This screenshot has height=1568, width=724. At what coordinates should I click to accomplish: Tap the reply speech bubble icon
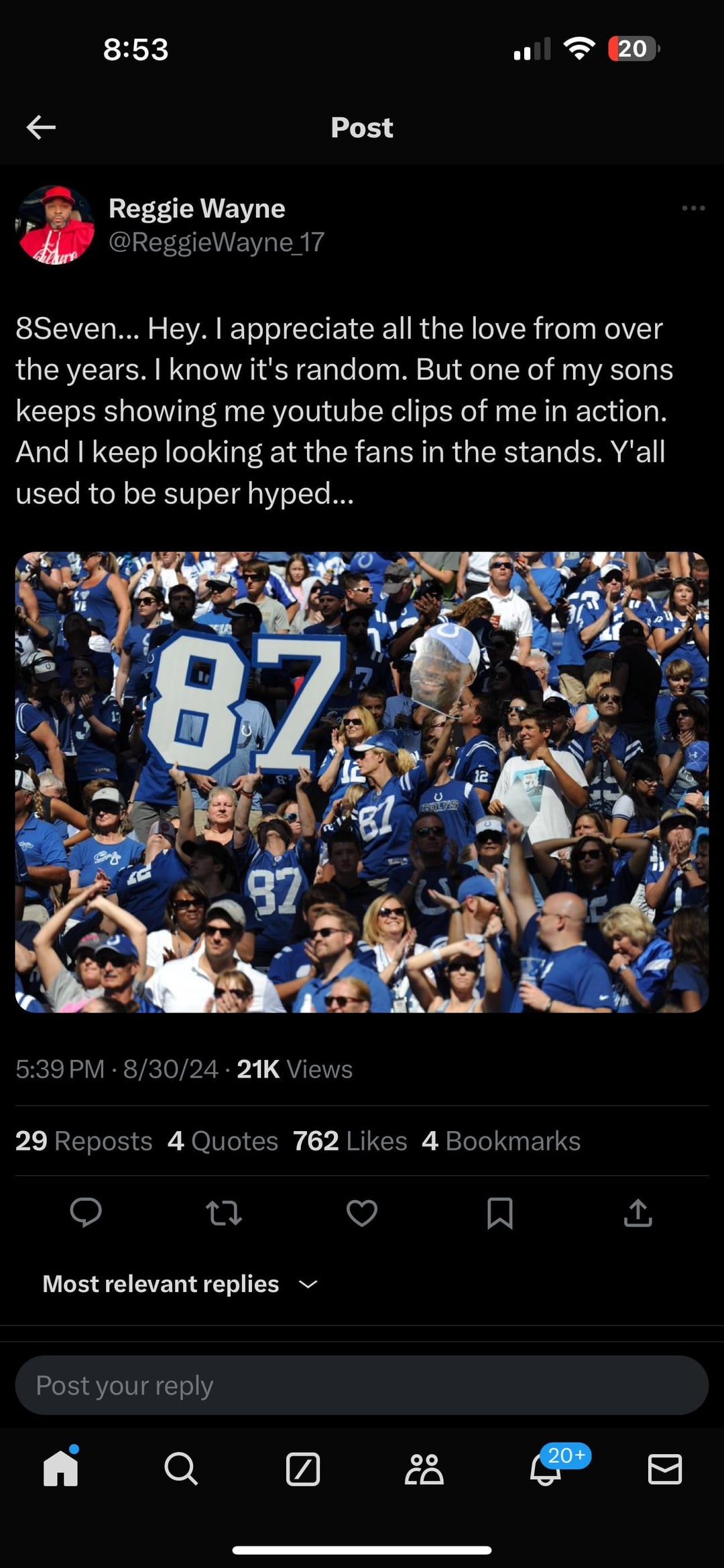86,1213
